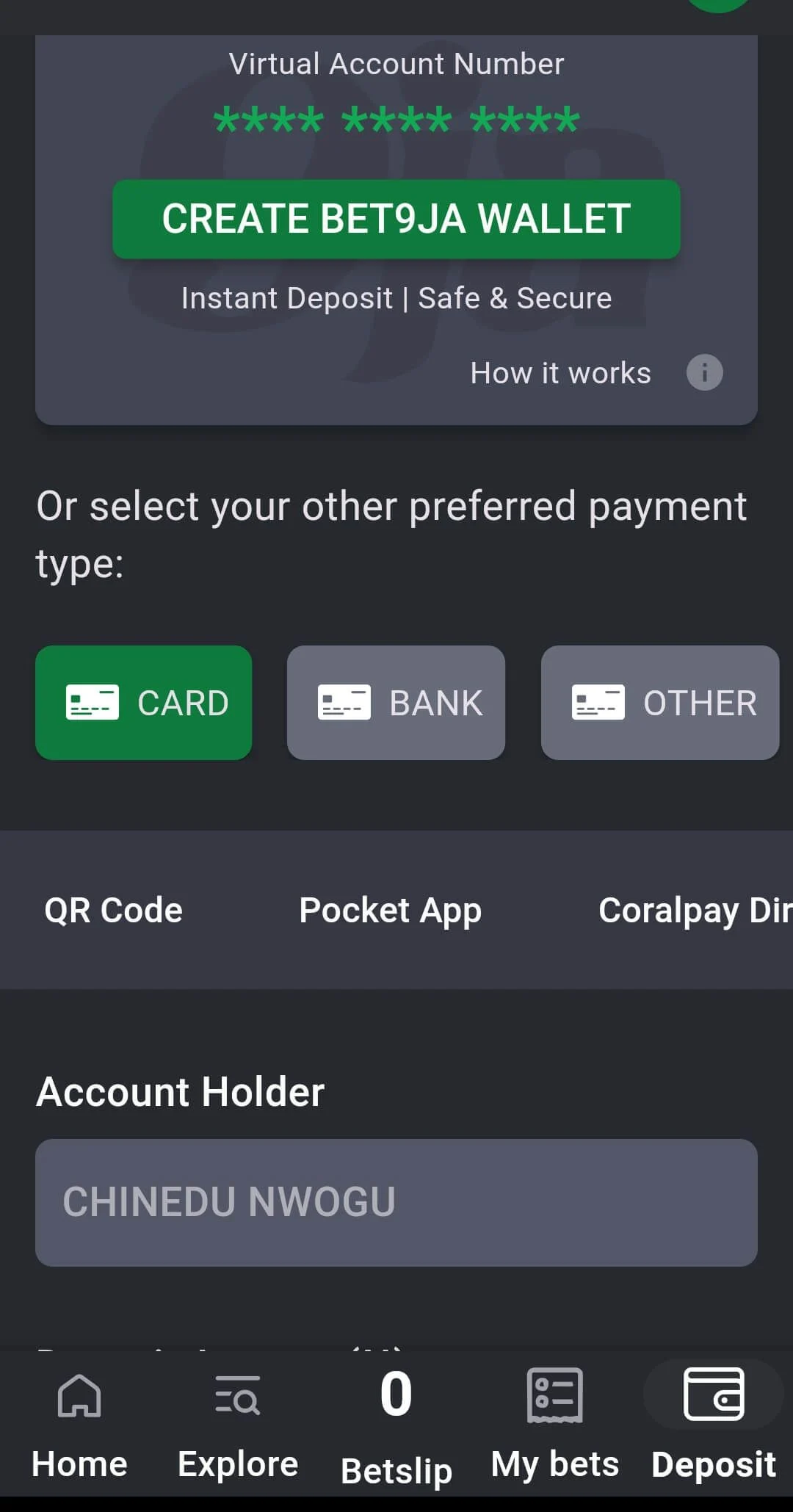Image resolution: width=793 pixels, height=1512 pixels.
Task: Open the Coralpay Direct option
Action: pyautogui.click(x=694, y=911)
